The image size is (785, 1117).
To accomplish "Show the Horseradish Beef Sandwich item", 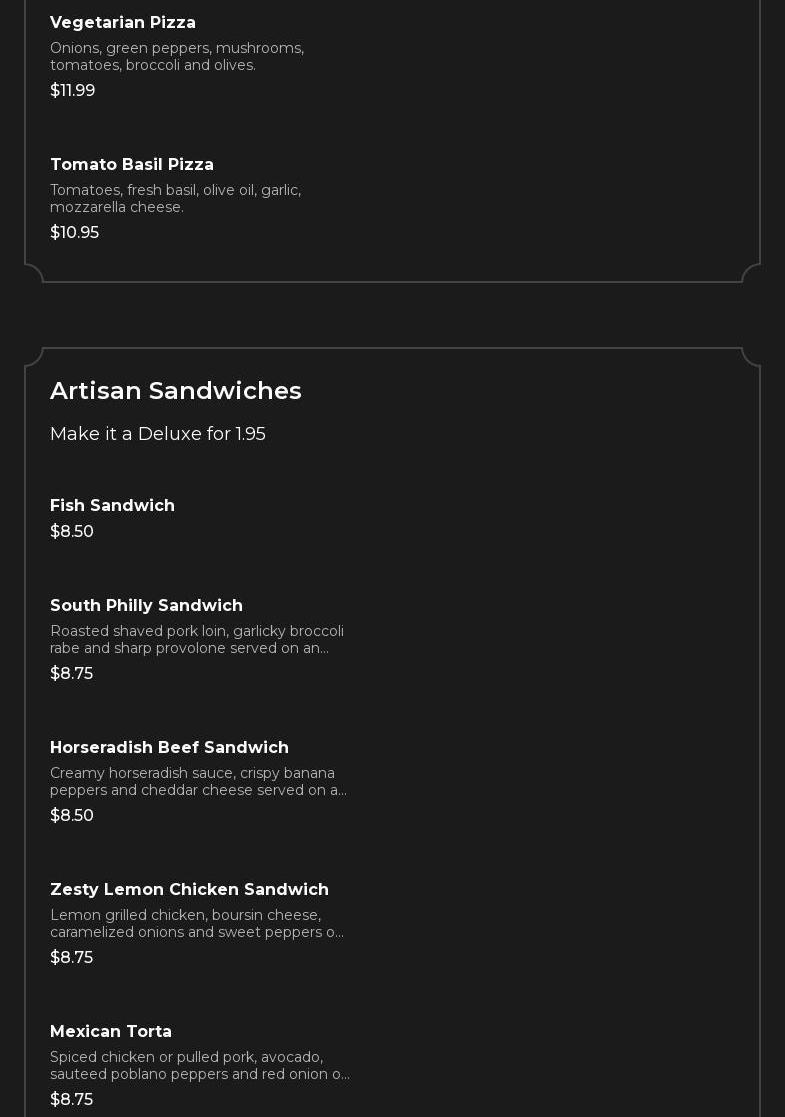I will pyautogui.click(x=169, y=747).
